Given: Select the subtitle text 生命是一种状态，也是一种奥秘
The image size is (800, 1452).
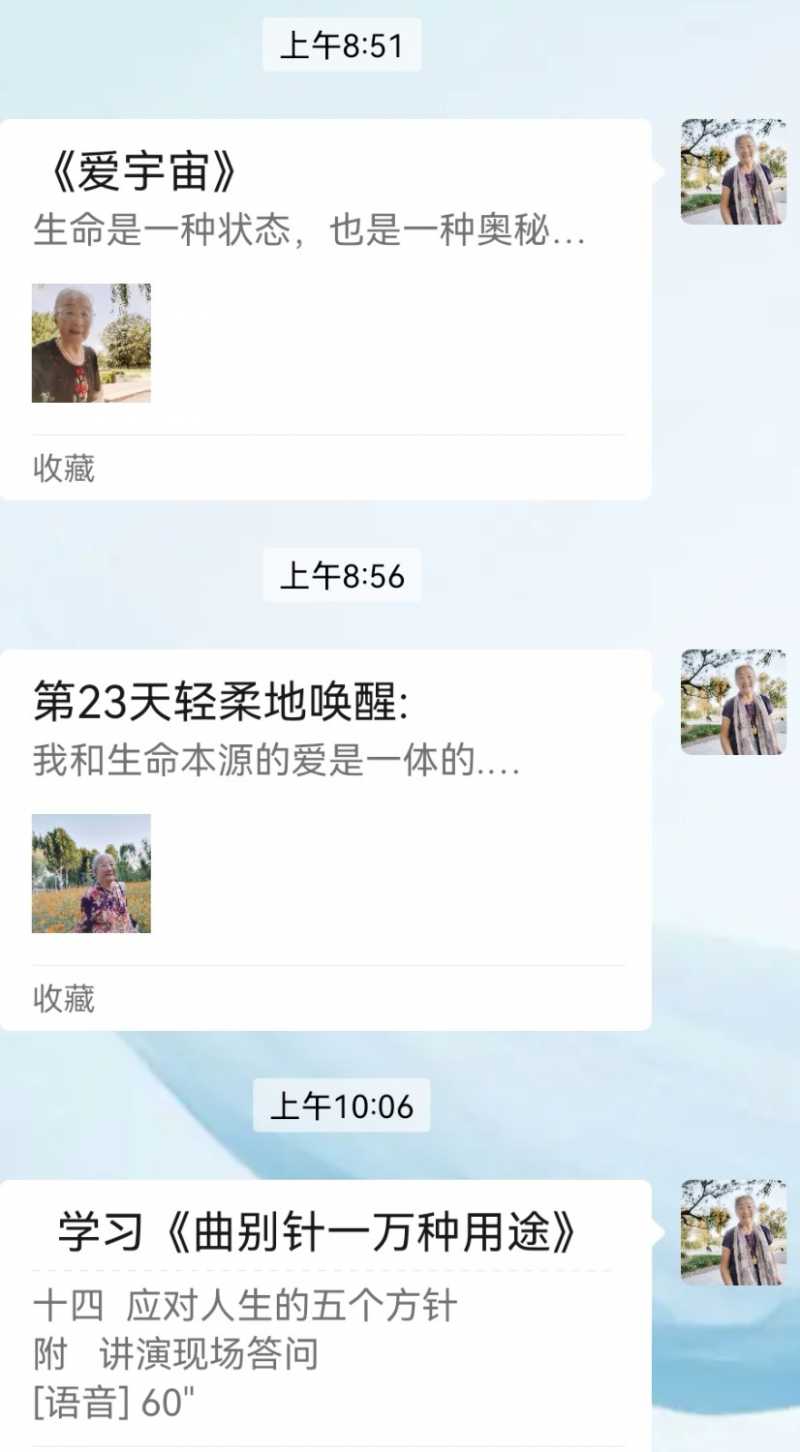Looking at the screenshot, I should click(310, 230).
